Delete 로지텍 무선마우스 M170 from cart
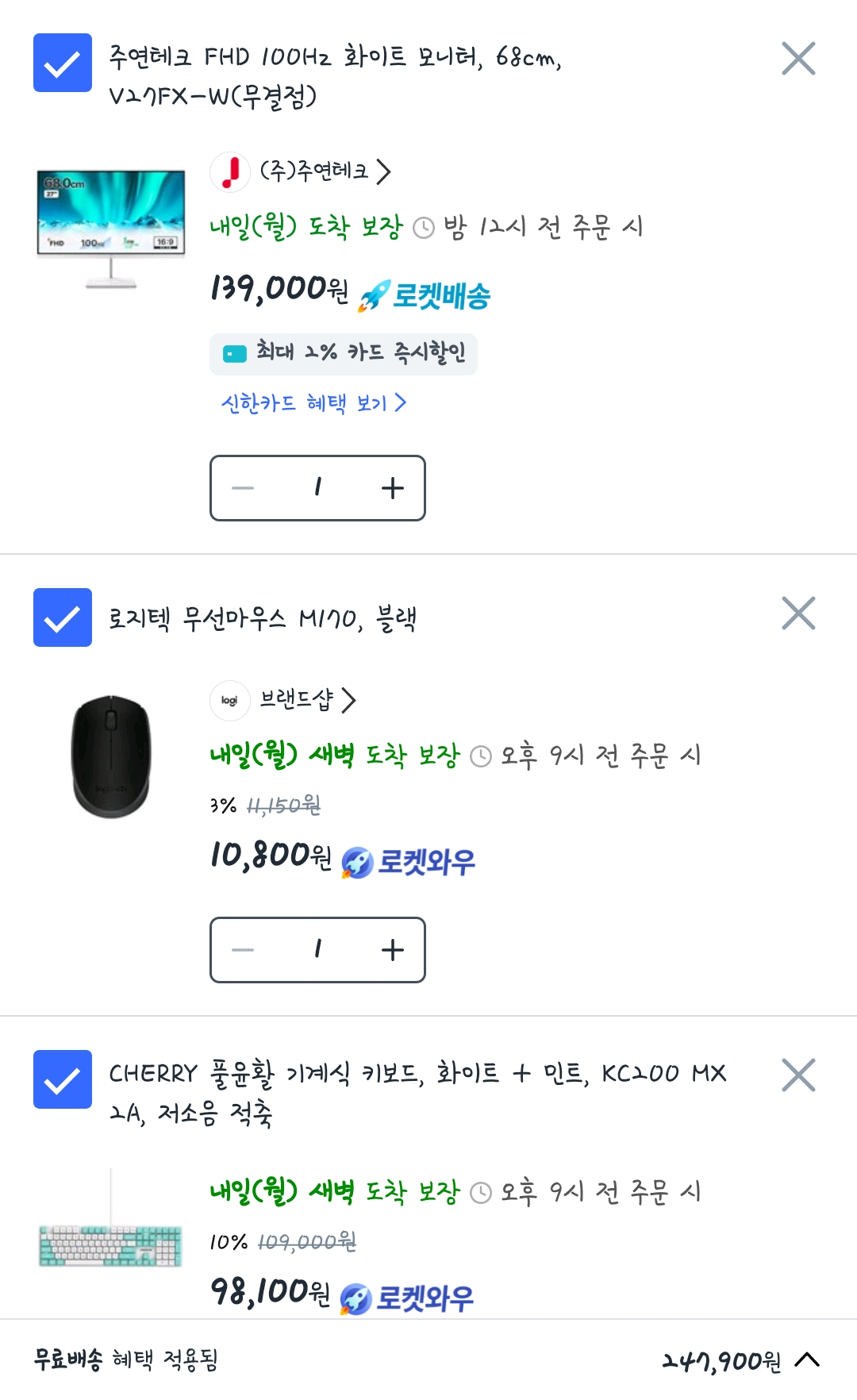 [798, 613]
